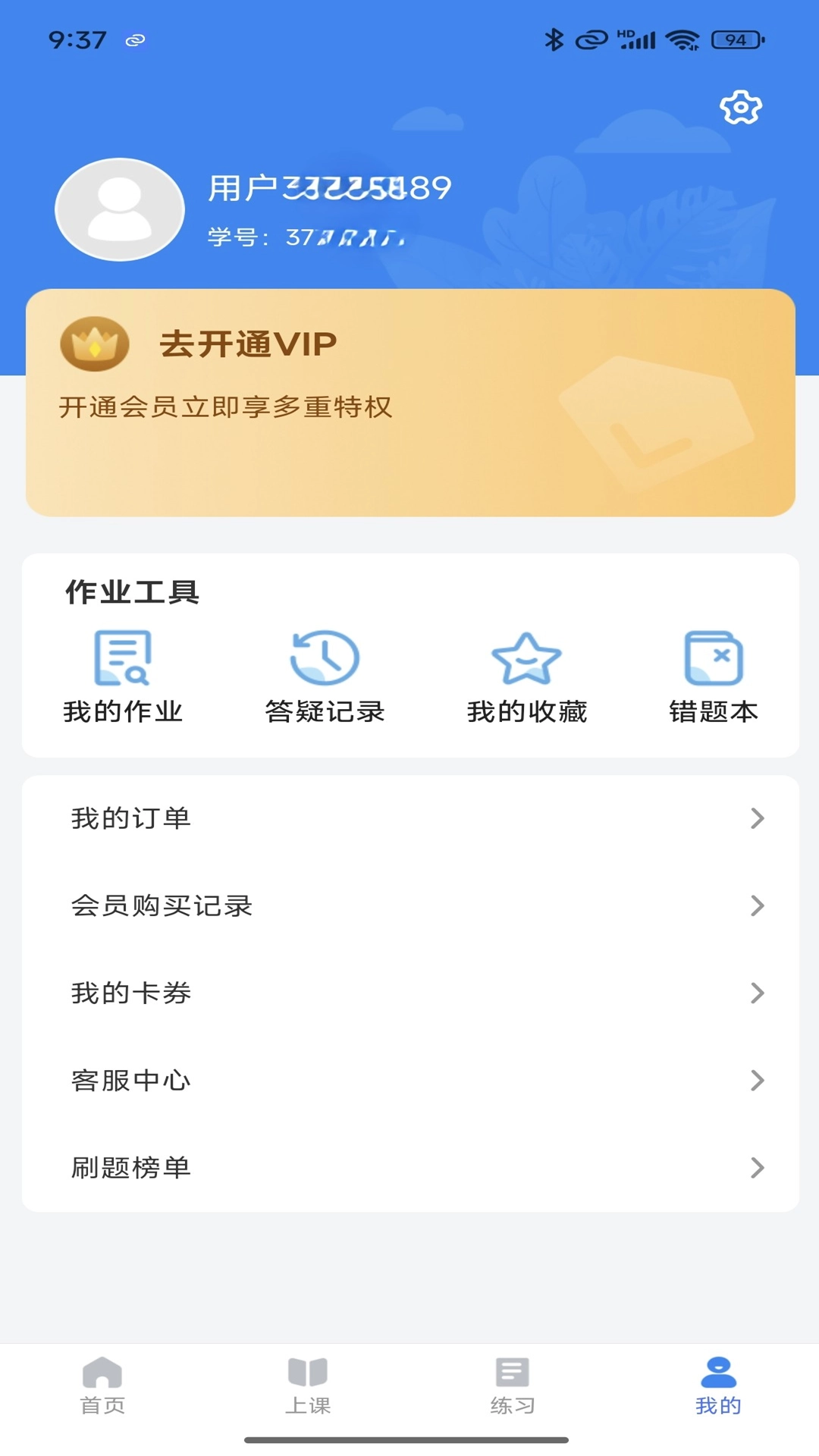
Task: Expand the 我的卡券 chevron
Action: (x=756, y=993)
